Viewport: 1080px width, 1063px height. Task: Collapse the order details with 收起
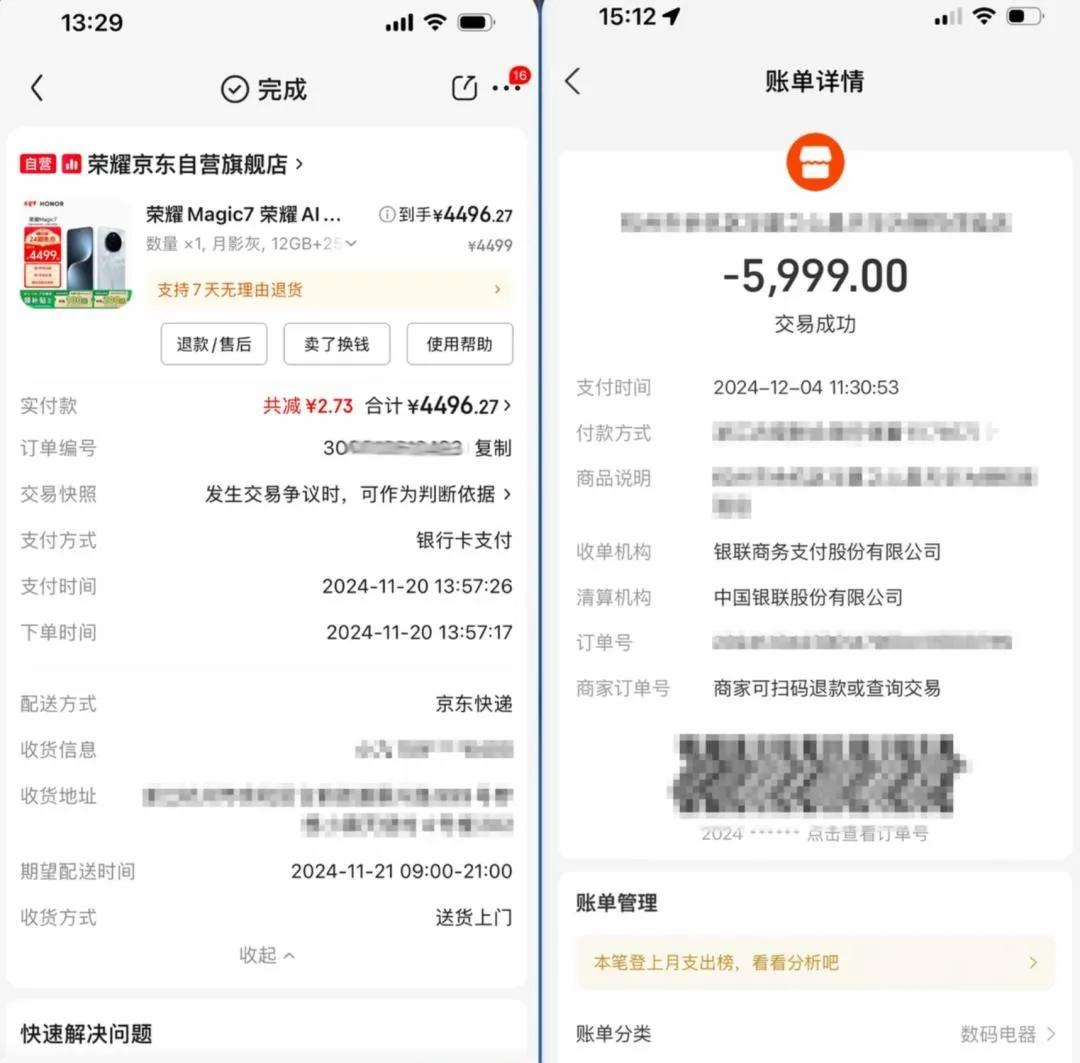(x=266, y=955)
